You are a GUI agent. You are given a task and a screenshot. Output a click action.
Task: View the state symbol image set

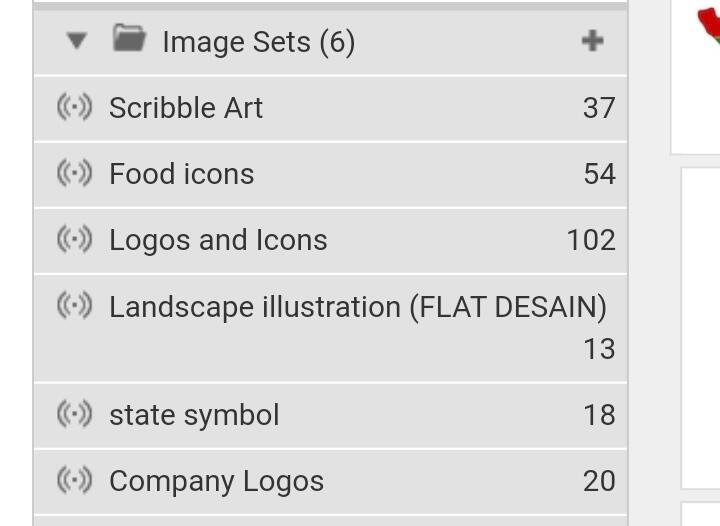[194, 415]
